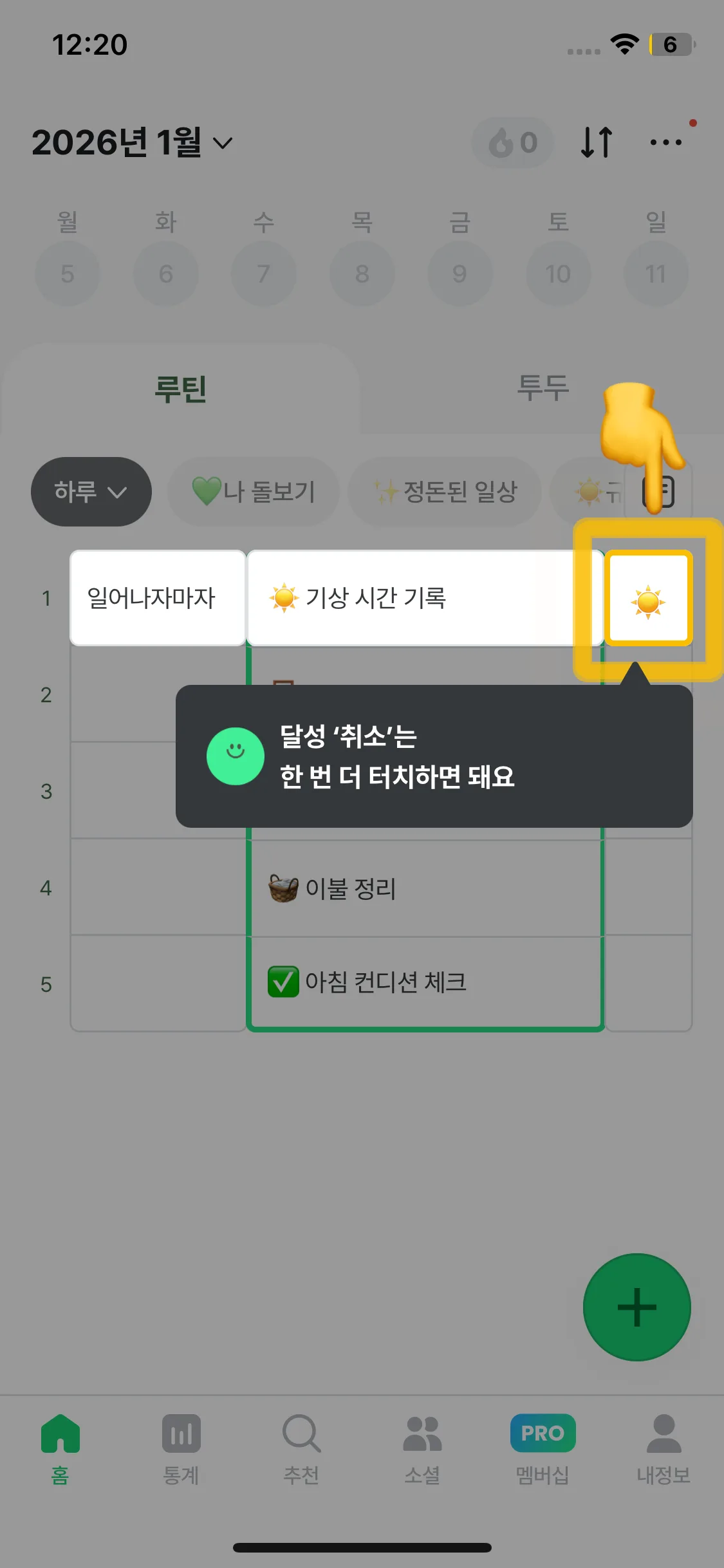724x1568 pixels.
Task: Tap the highlighted sun completion cell
Action: [648, 599]
